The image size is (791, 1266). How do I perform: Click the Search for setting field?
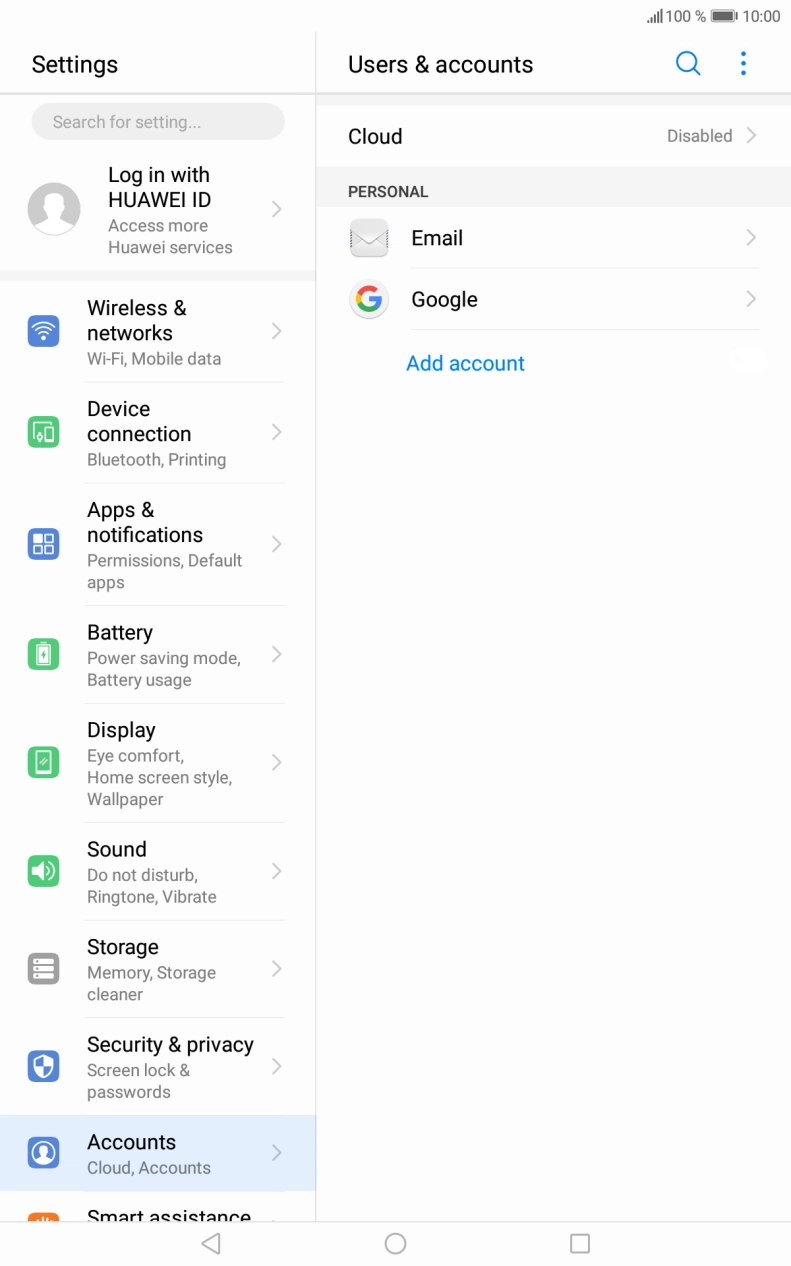click(x=157, y=121)
